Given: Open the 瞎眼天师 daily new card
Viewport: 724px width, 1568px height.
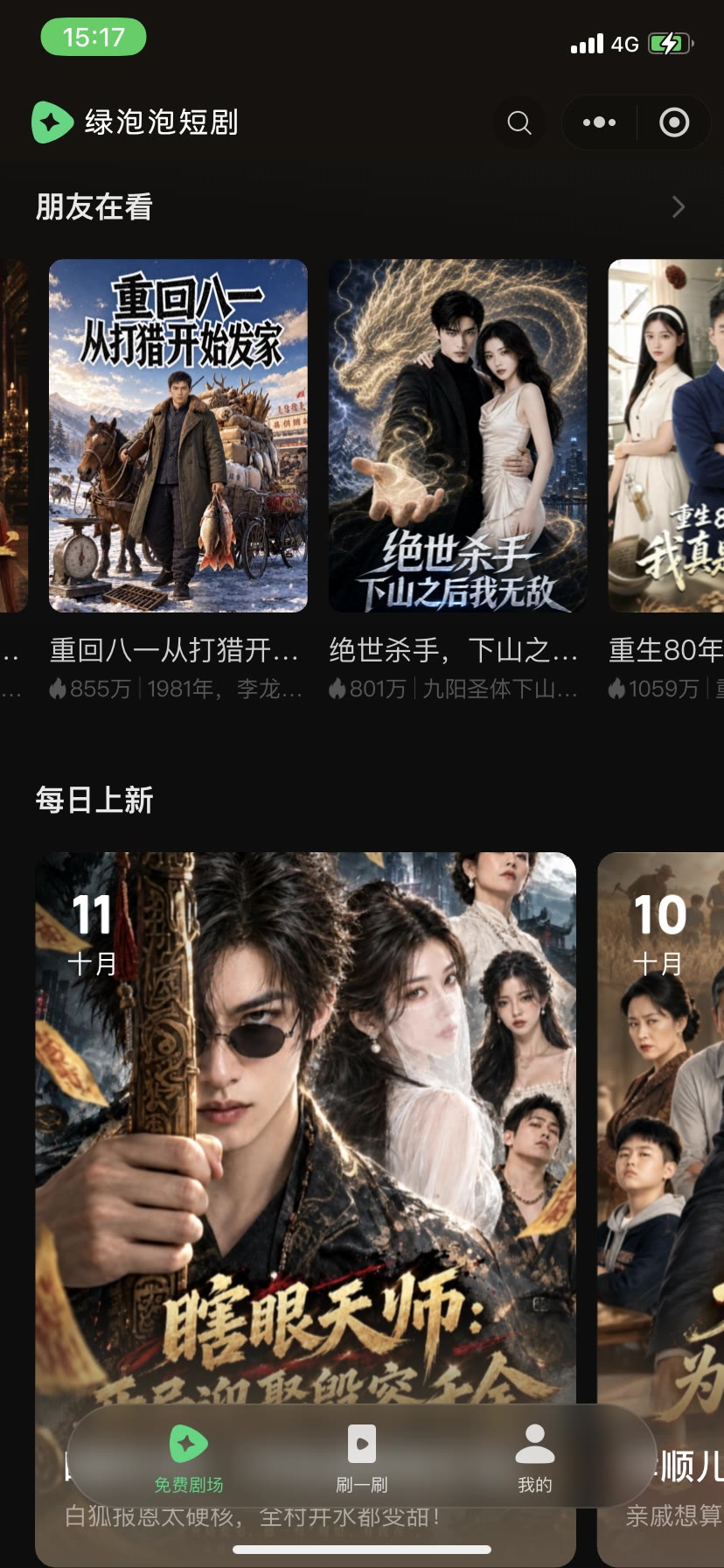Looking at the screenshot, I should (305, 1129).
